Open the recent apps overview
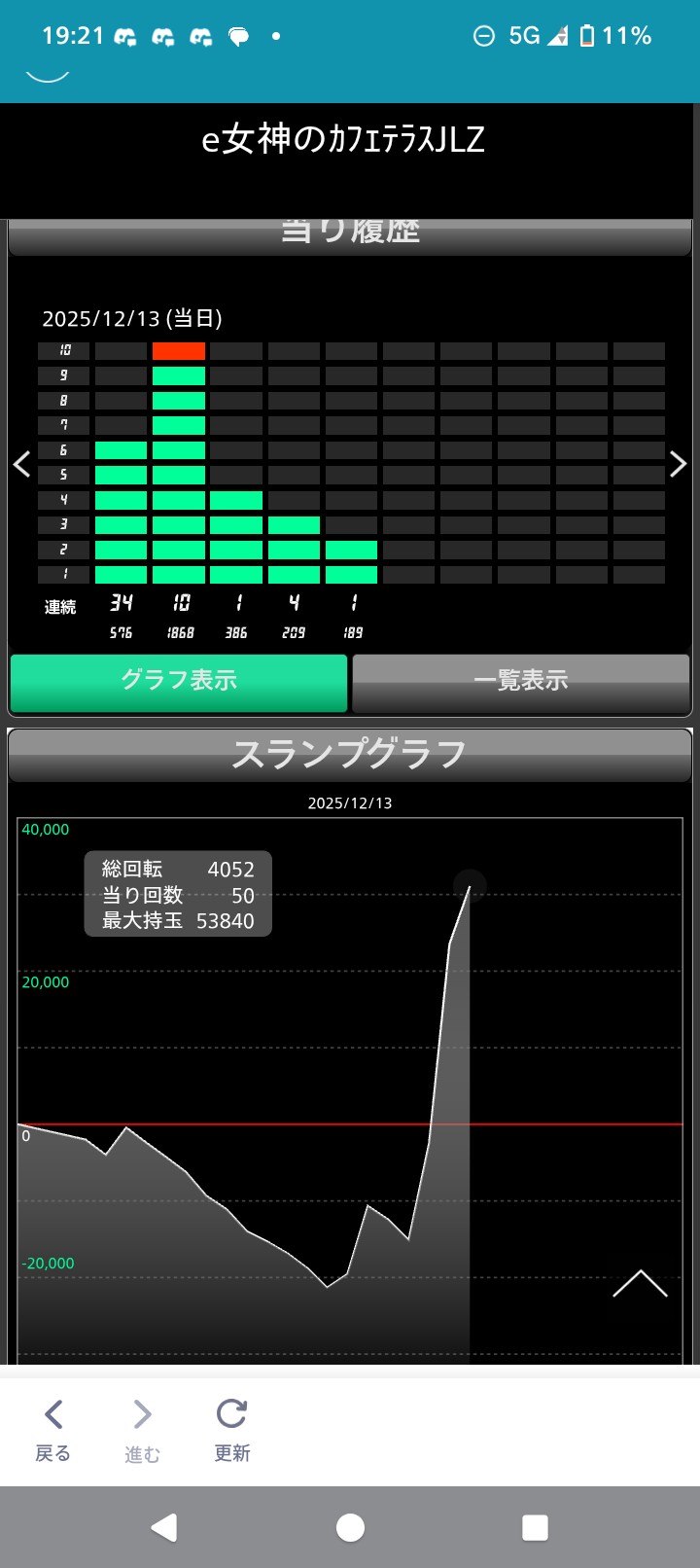Viewport: 700px width, 1568px height. [535, 1527]
